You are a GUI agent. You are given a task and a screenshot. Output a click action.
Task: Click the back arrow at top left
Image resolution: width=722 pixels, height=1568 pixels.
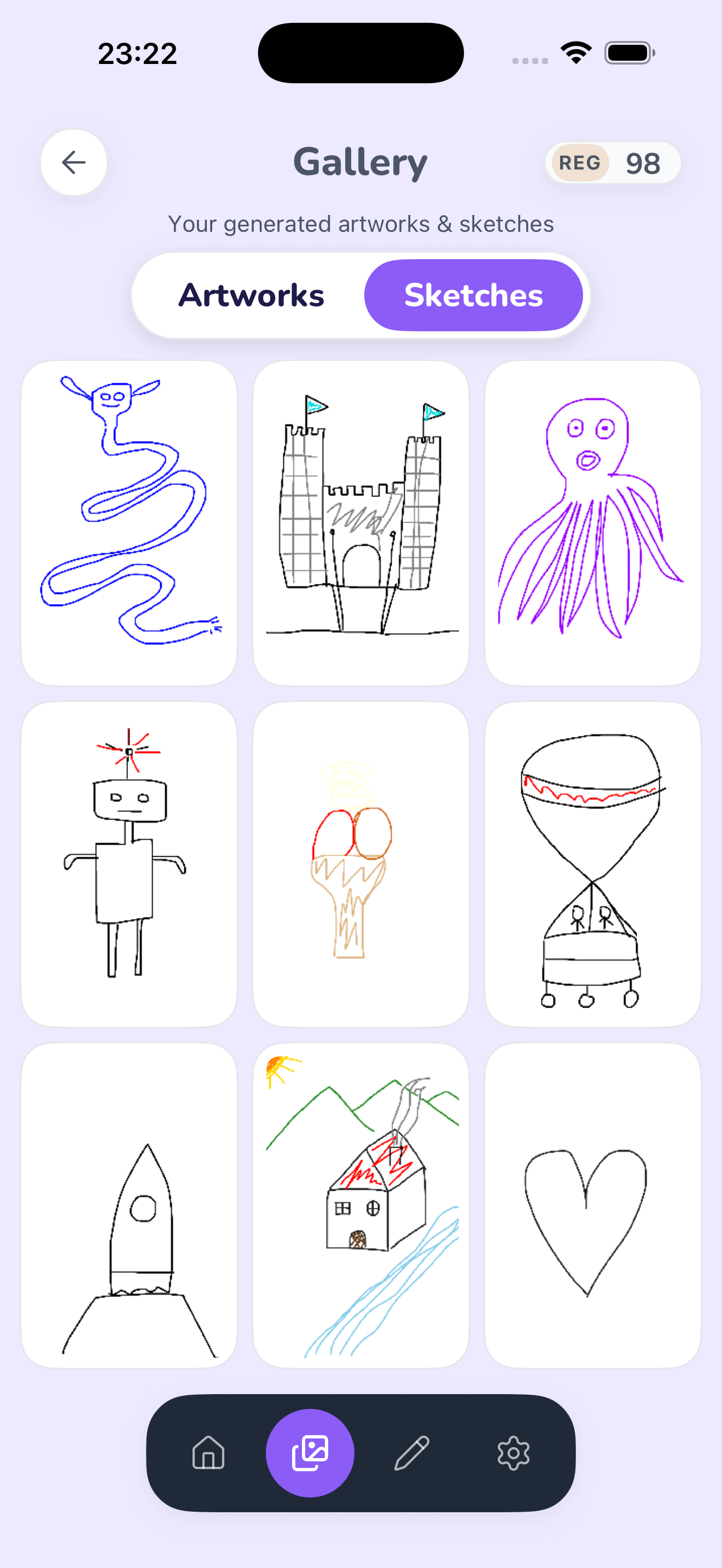[73, 162]
